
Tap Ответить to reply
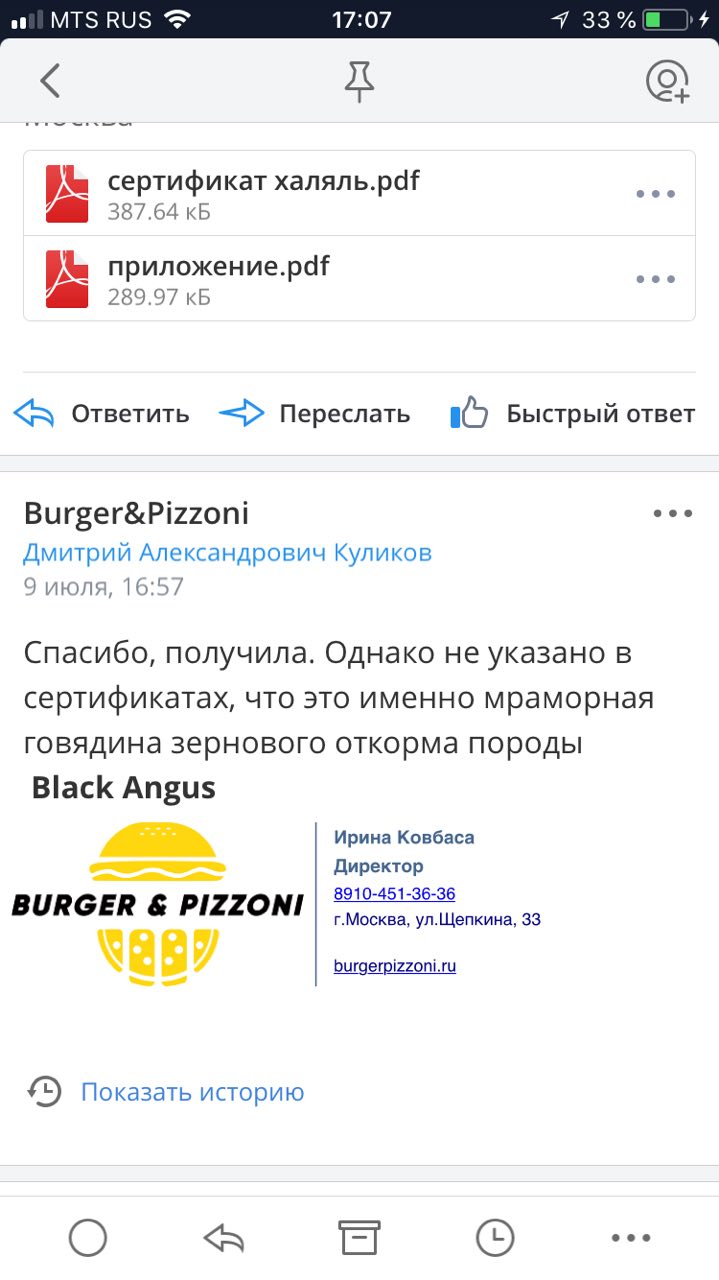click(101, 414)
